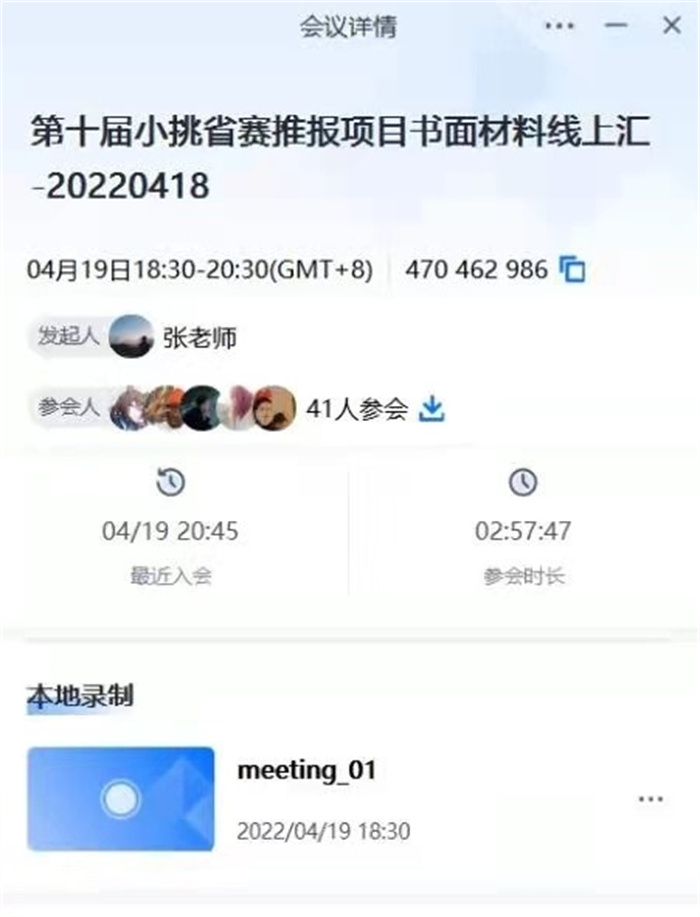The width and height of the screenshot is (700, 917).
Task: View participant avatars list
Action: click(204, 408)
